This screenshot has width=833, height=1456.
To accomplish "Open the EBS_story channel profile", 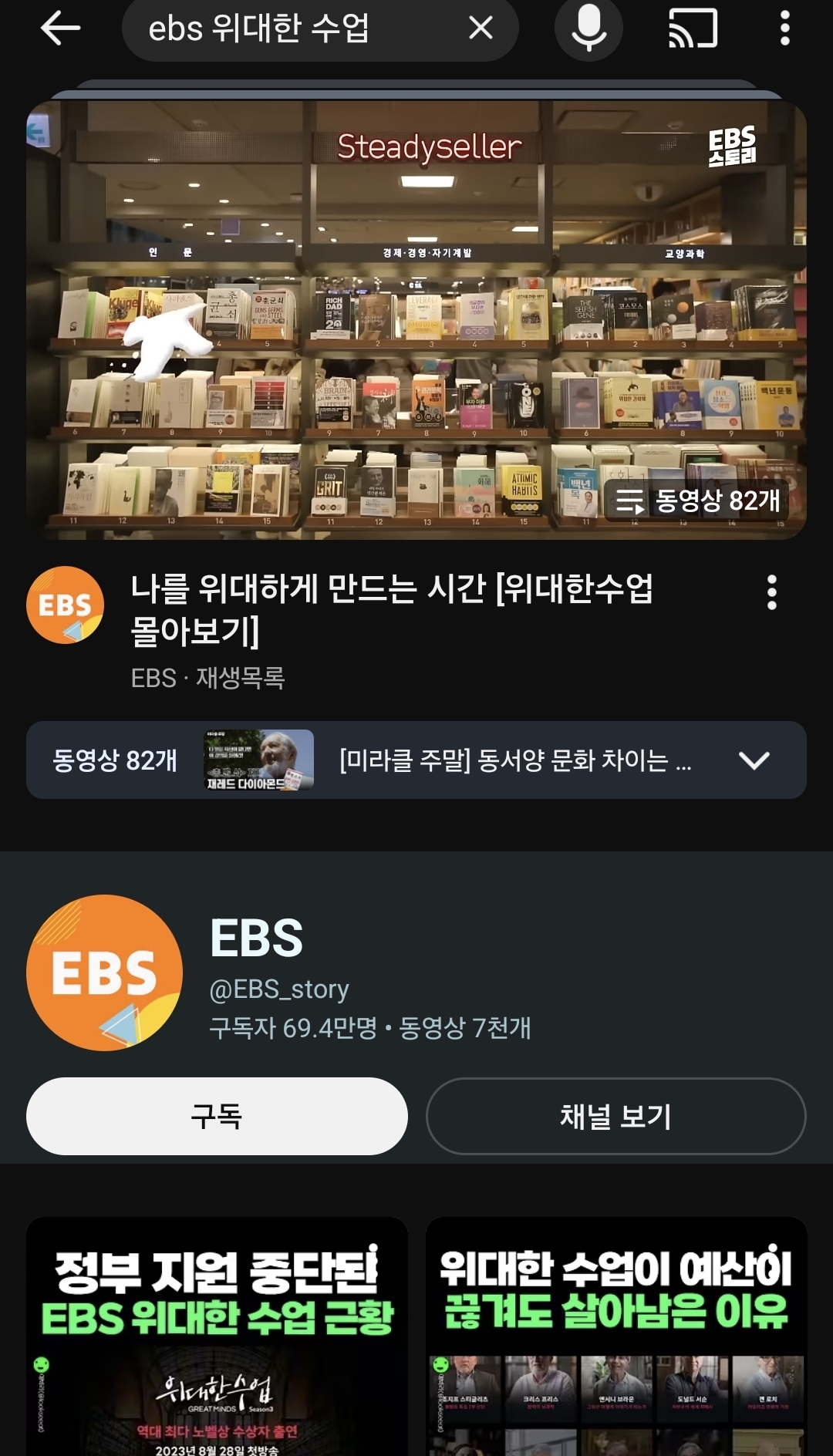I will 105,972.
